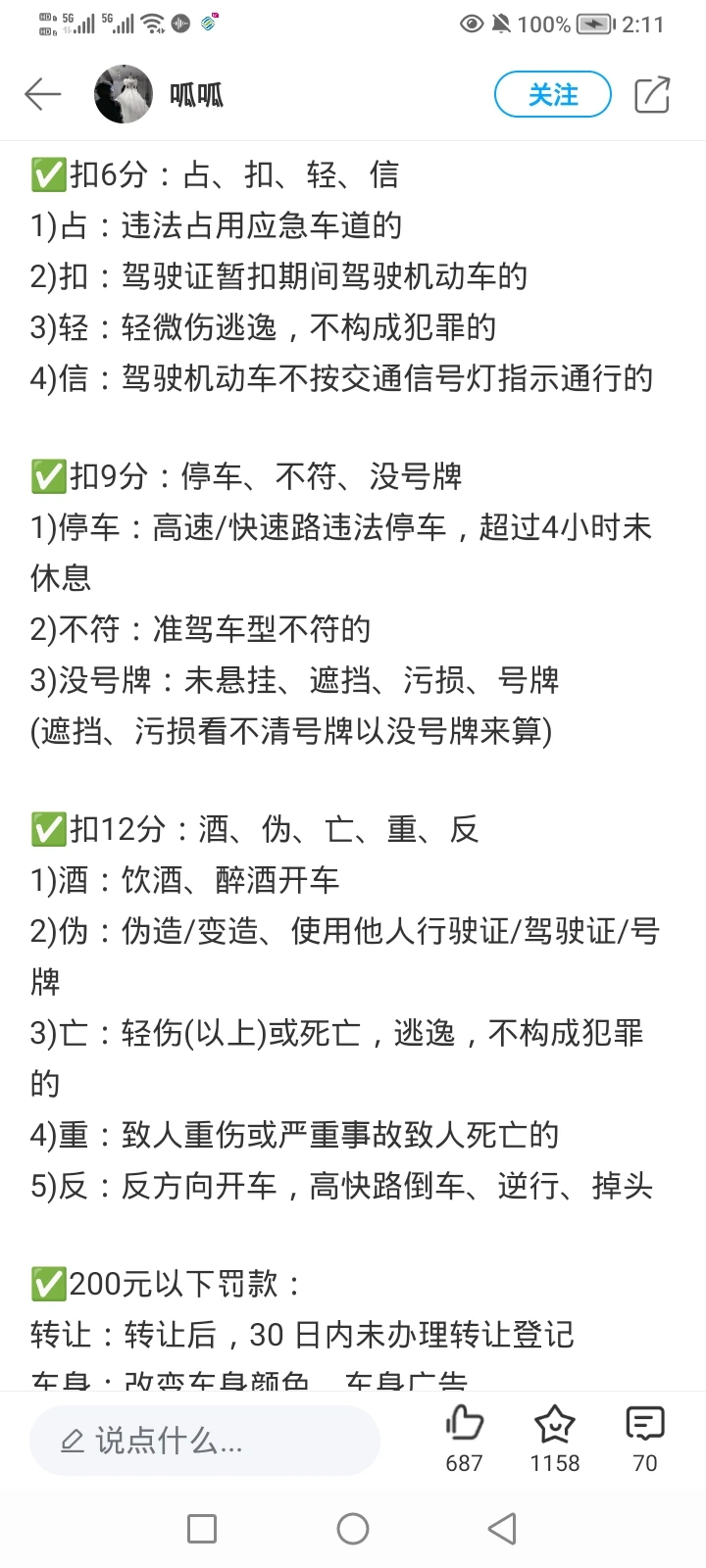Follow the author with the 关注 button
706x1568 pixels.
[x=553, y=95]
